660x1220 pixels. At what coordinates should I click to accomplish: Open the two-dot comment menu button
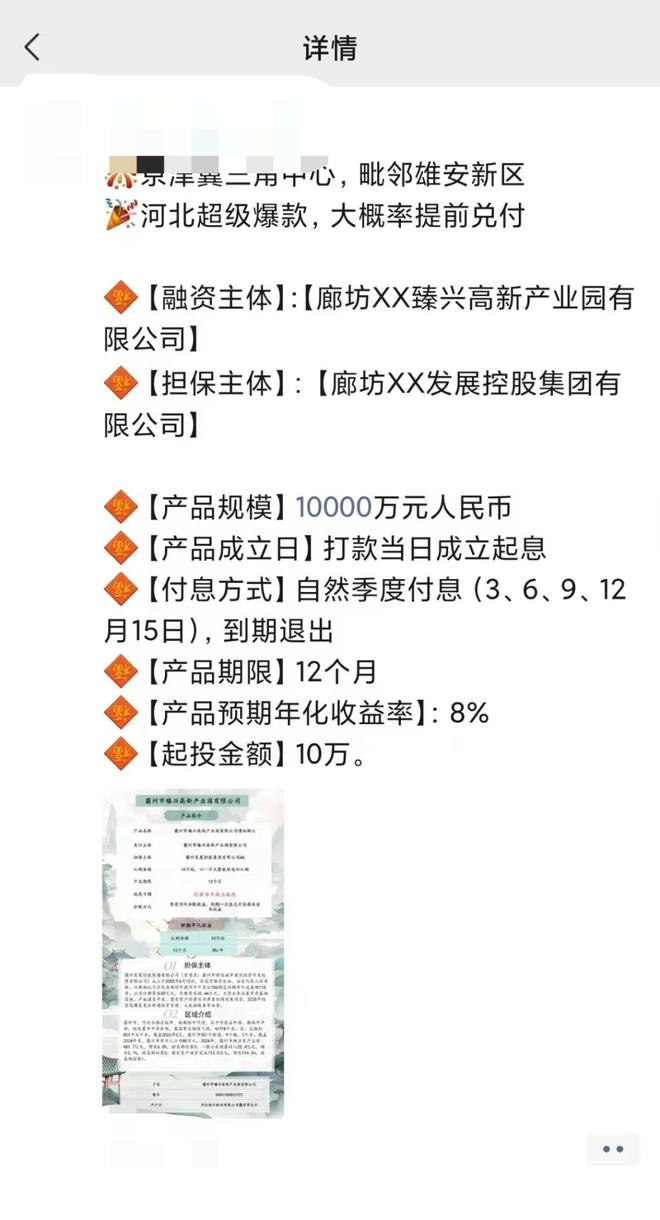pyautogui.click(x=613, y=1149)
